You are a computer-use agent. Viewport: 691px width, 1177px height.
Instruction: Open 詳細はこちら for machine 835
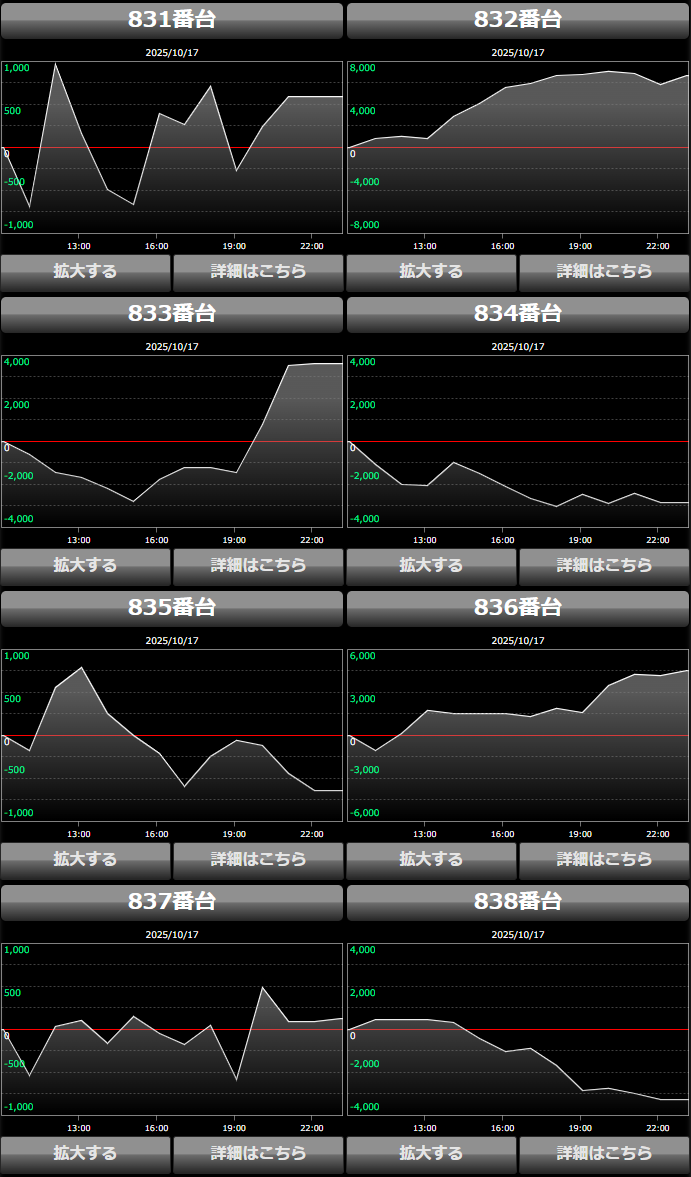pyautogui.click(x=258, y=859)
